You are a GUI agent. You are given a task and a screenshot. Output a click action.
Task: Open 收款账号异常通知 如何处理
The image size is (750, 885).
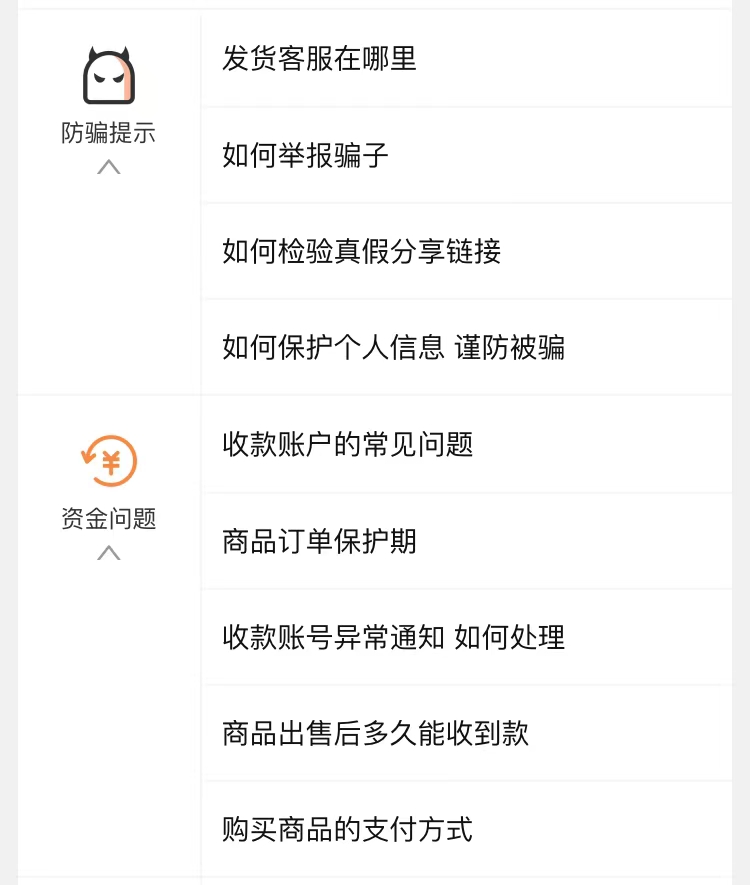click(393, 637)
